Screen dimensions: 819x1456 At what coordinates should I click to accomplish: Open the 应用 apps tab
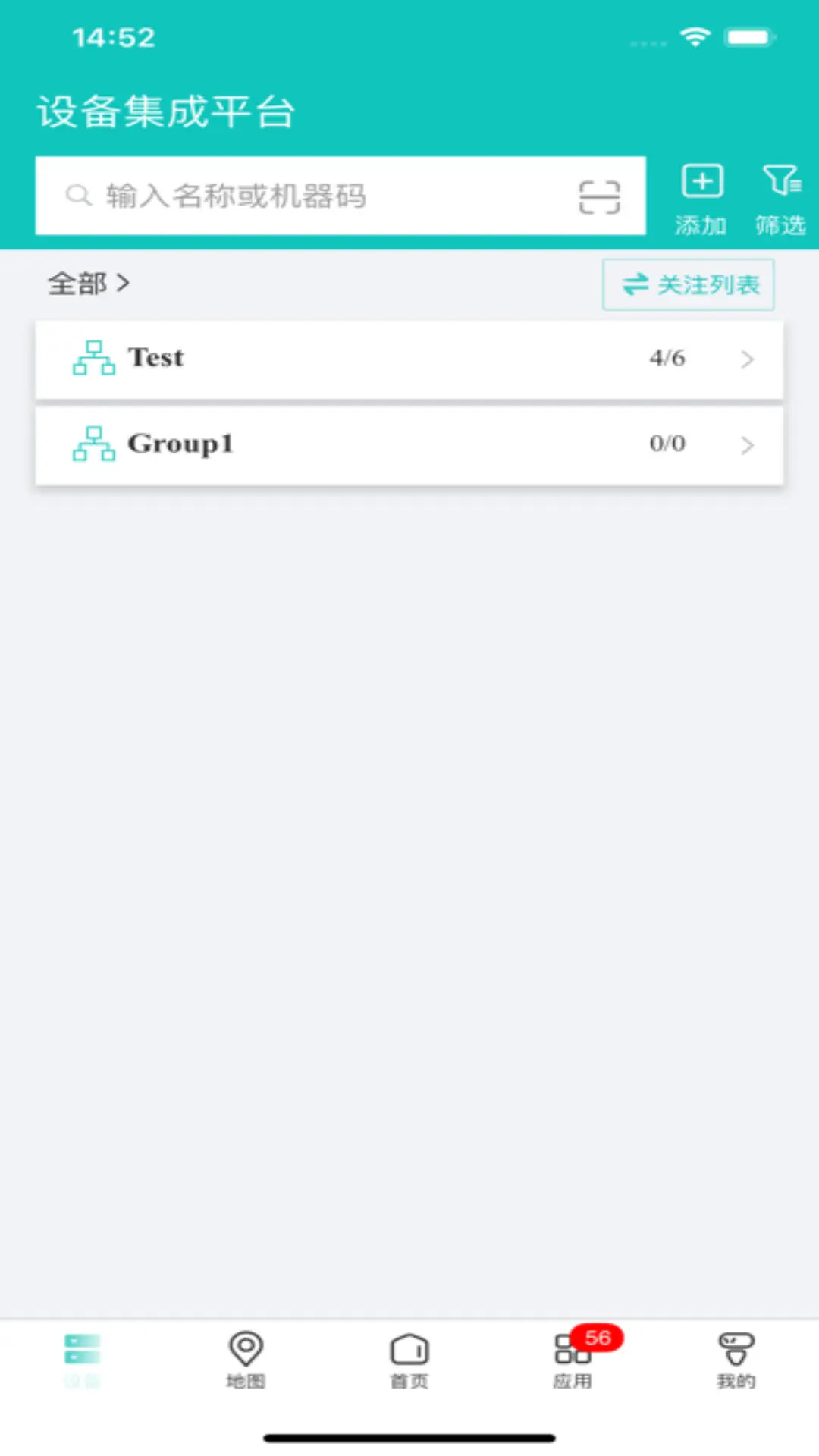573,1360
